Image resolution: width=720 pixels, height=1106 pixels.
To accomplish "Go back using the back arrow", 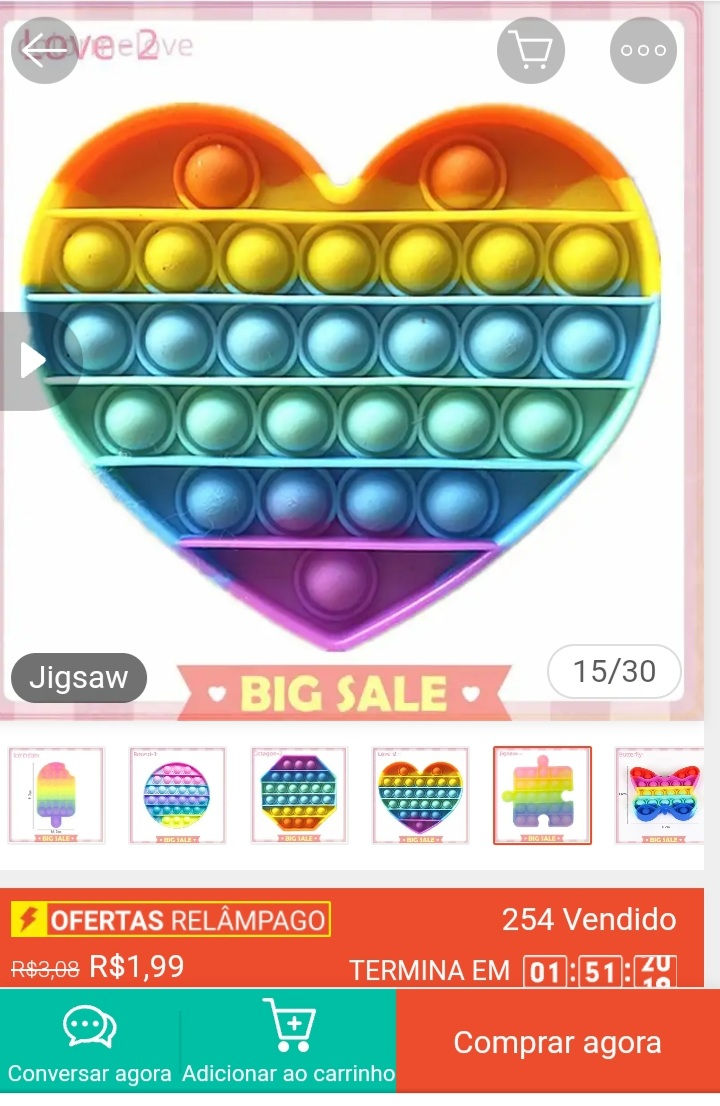I will 44,50.
